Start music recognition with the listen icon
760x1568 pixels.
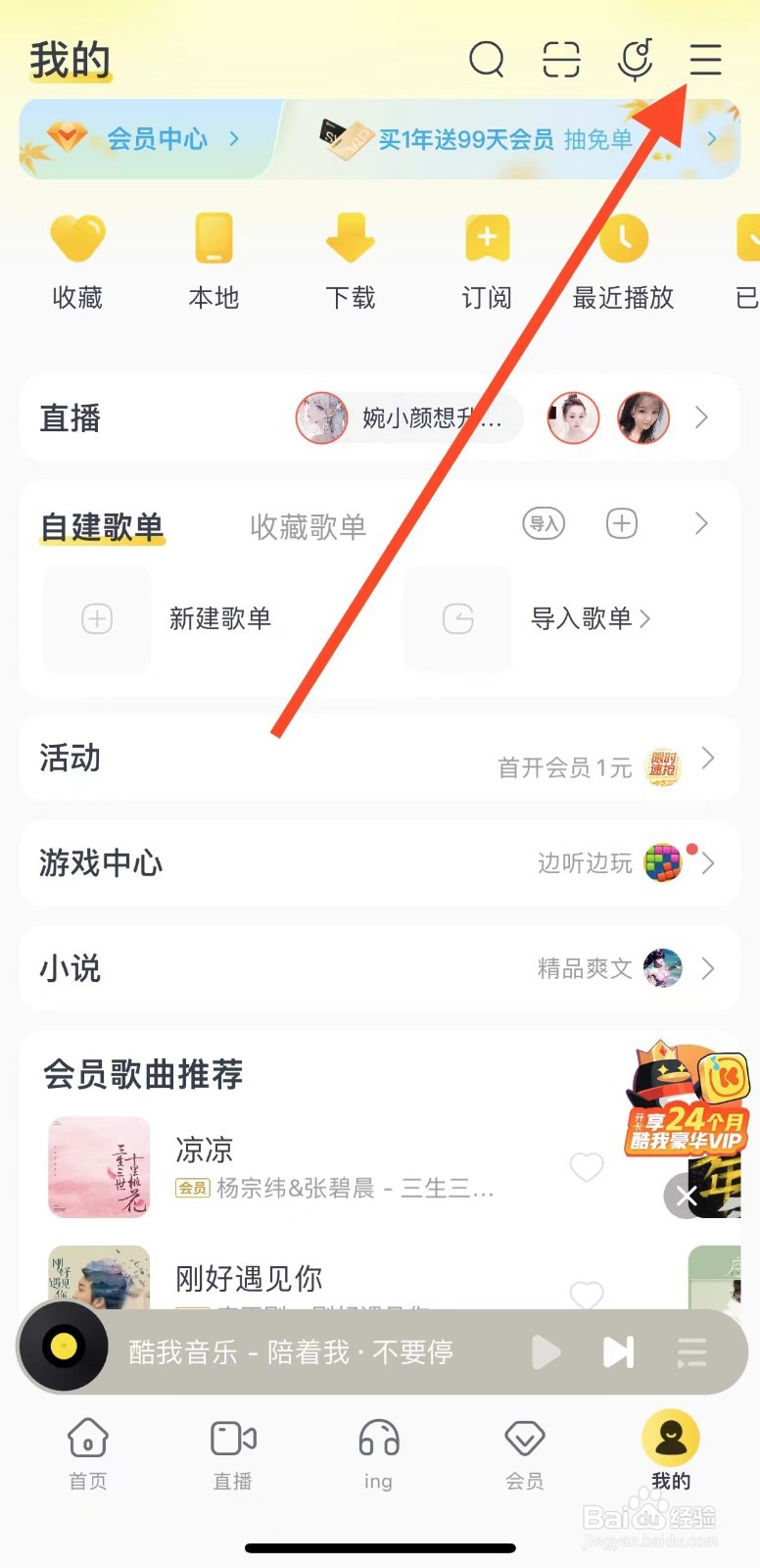(634, 60)
